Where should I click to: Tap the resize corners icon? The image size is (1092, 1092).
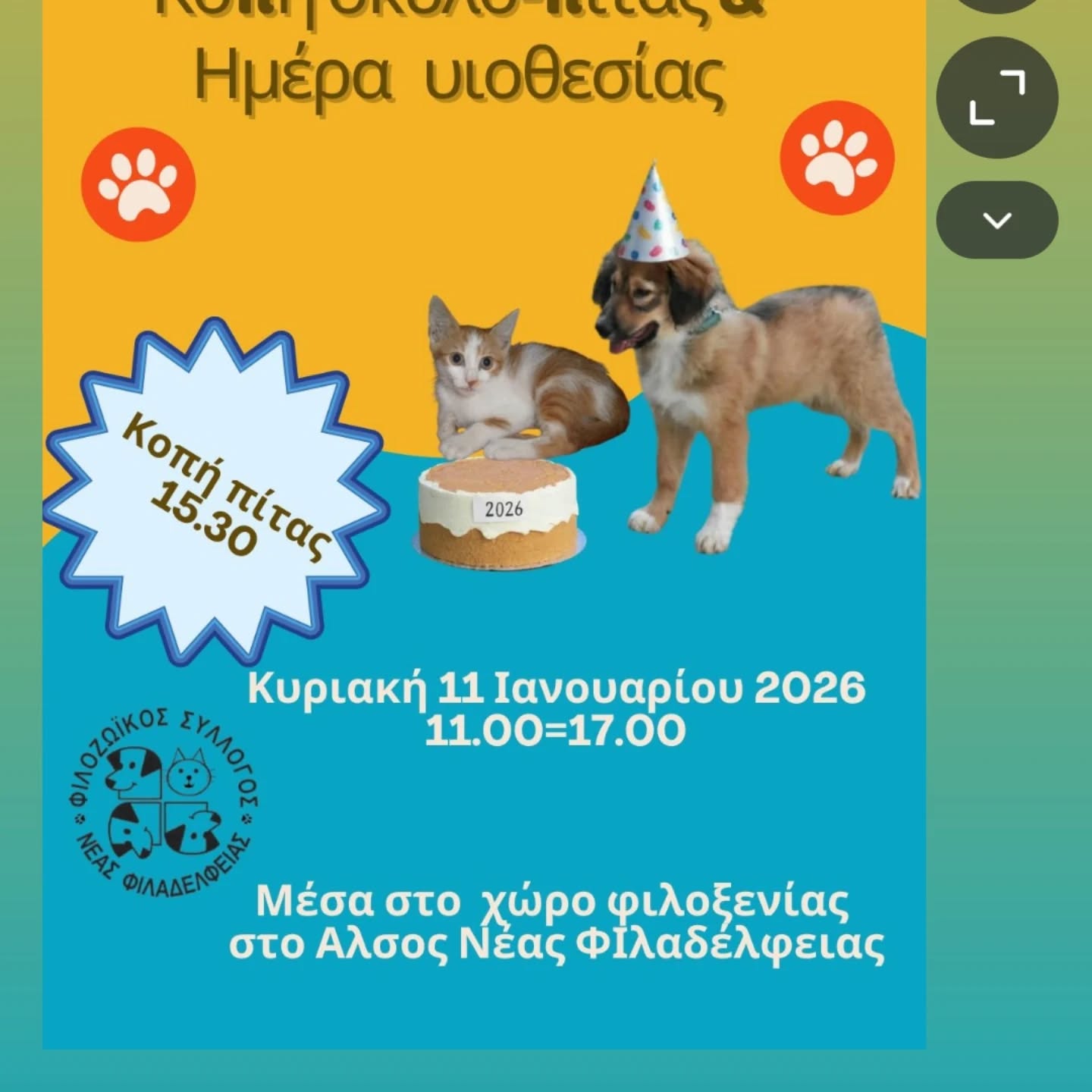pyautogui.click(x=997, y=97)
